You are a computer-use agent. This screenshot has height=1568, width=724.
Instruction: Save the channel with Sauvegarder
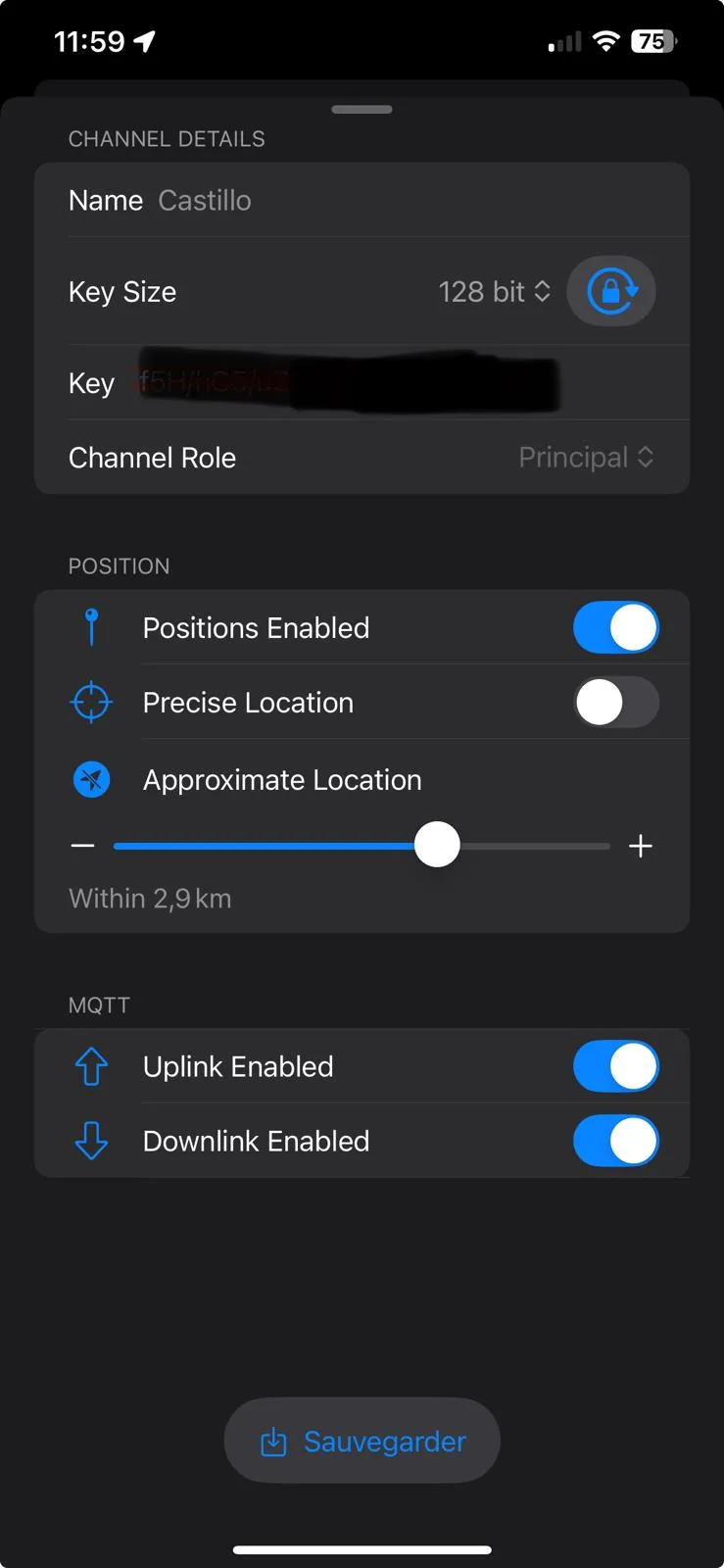tap(362, 1441)
